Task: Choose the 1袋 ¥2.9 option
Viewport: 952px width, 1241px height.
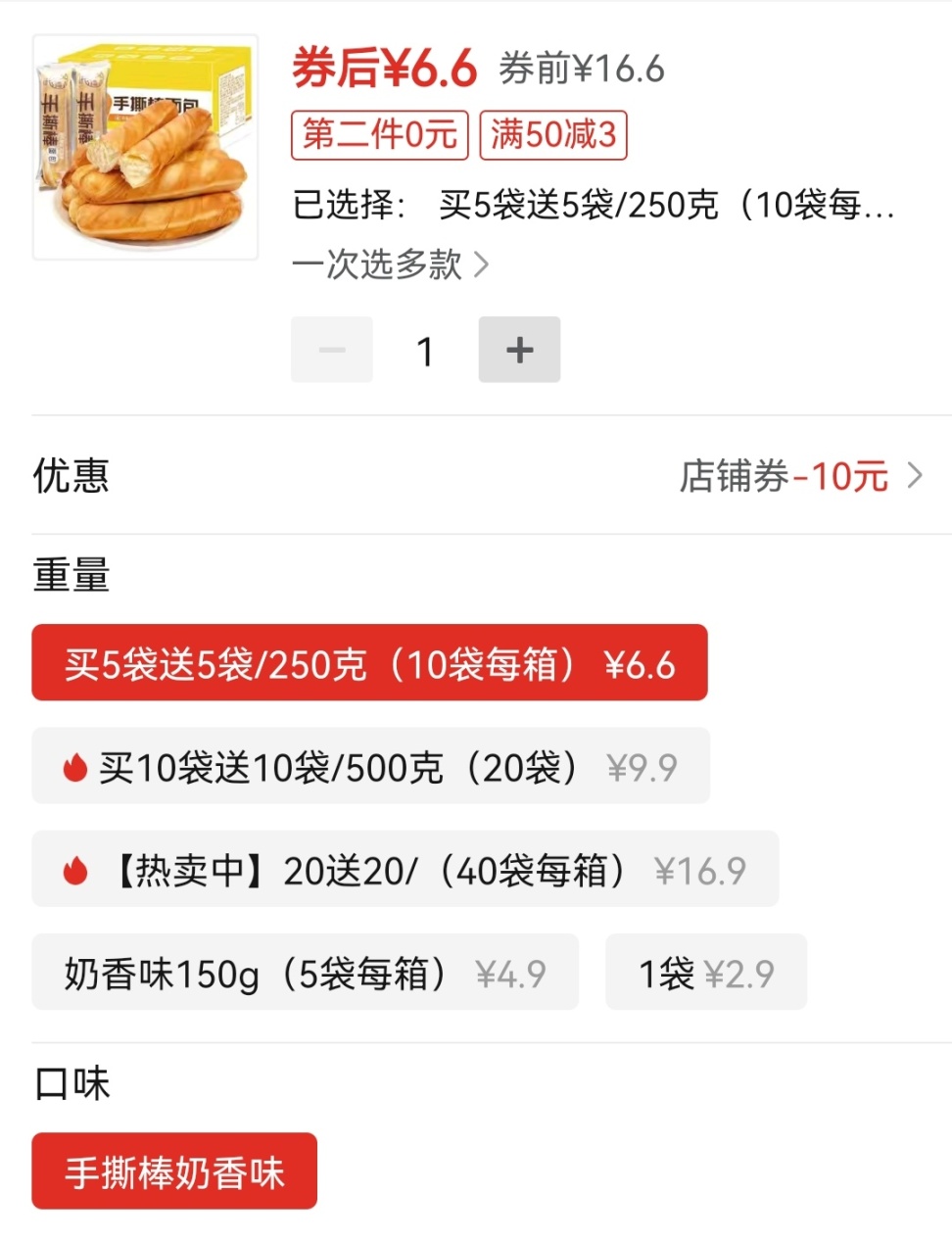Action: tap(705, 973)
